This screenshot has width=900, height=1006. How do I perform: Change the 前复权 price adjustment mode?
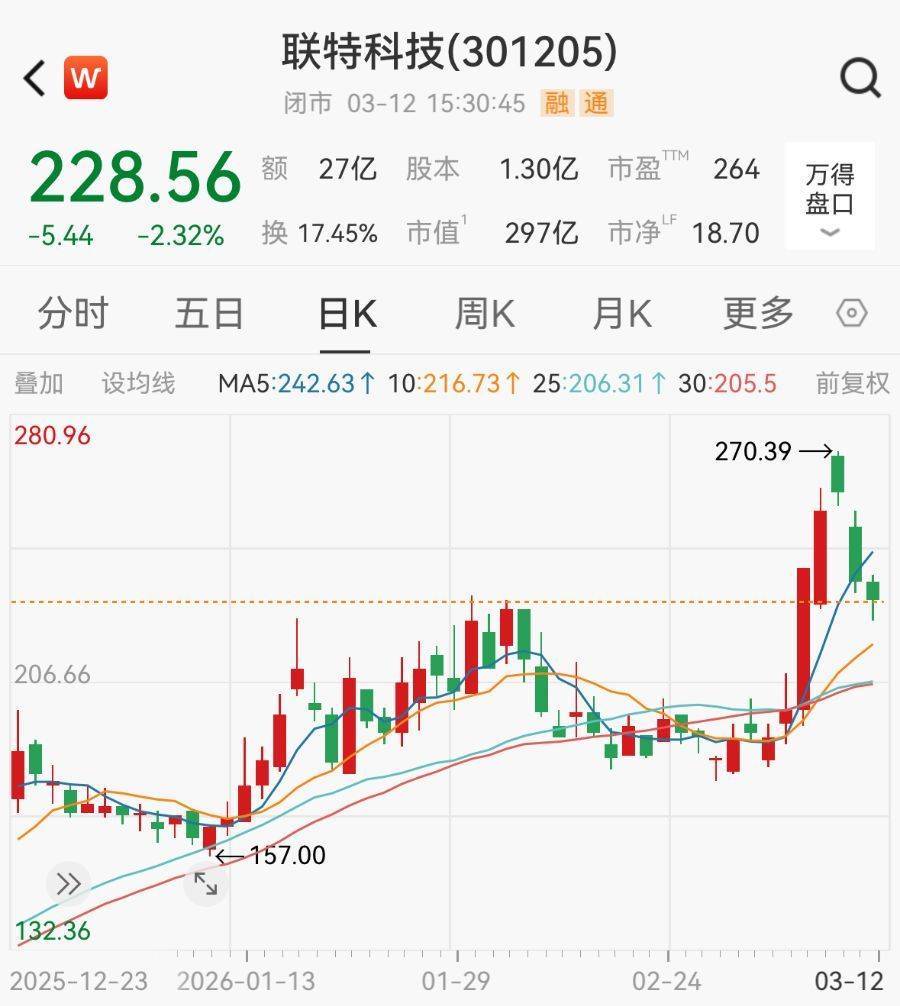pos(852,383)
